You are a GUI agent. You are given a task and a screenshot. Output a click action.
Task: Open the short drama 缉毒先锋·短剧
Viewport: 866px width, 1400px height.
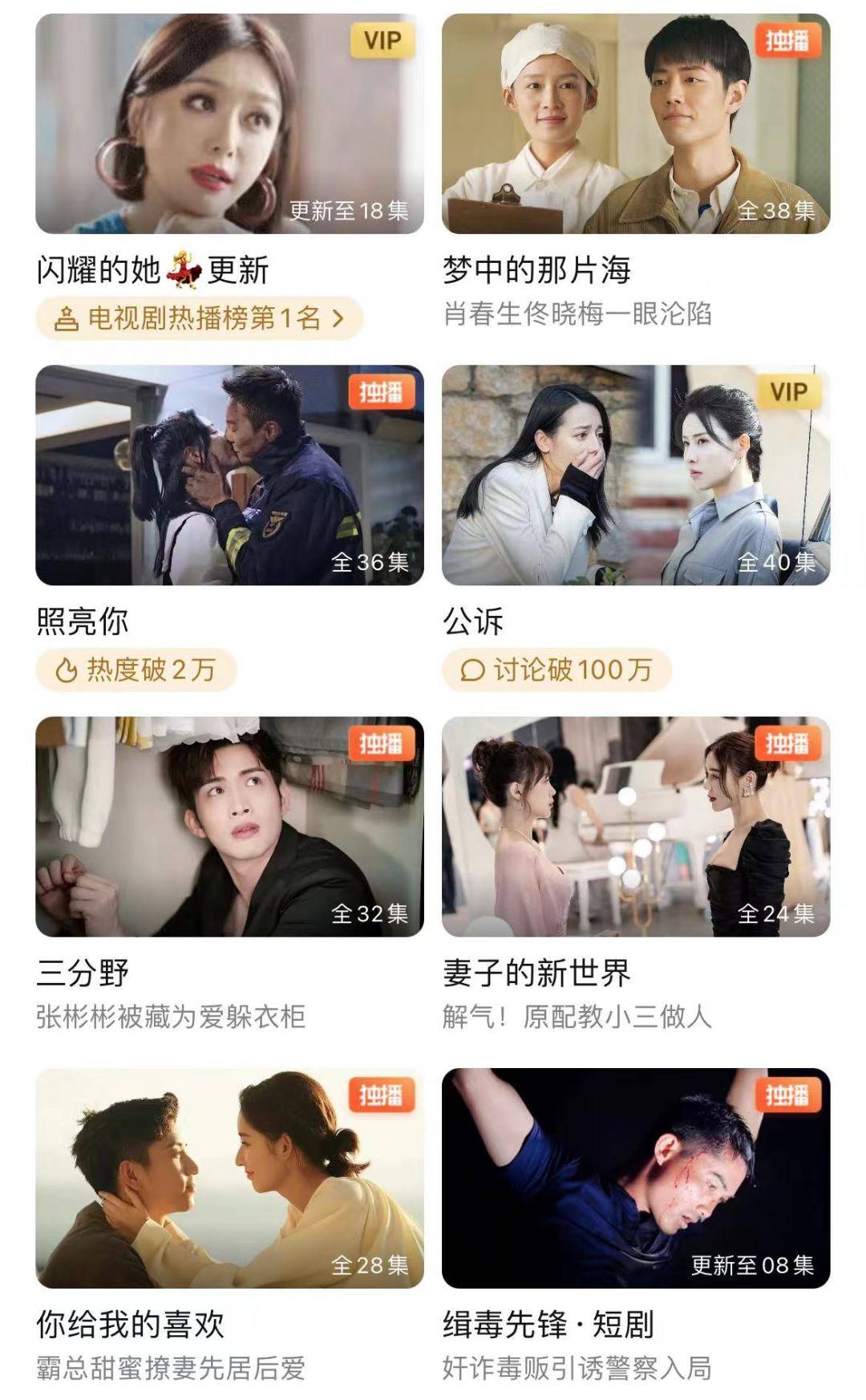point(635,1178)
